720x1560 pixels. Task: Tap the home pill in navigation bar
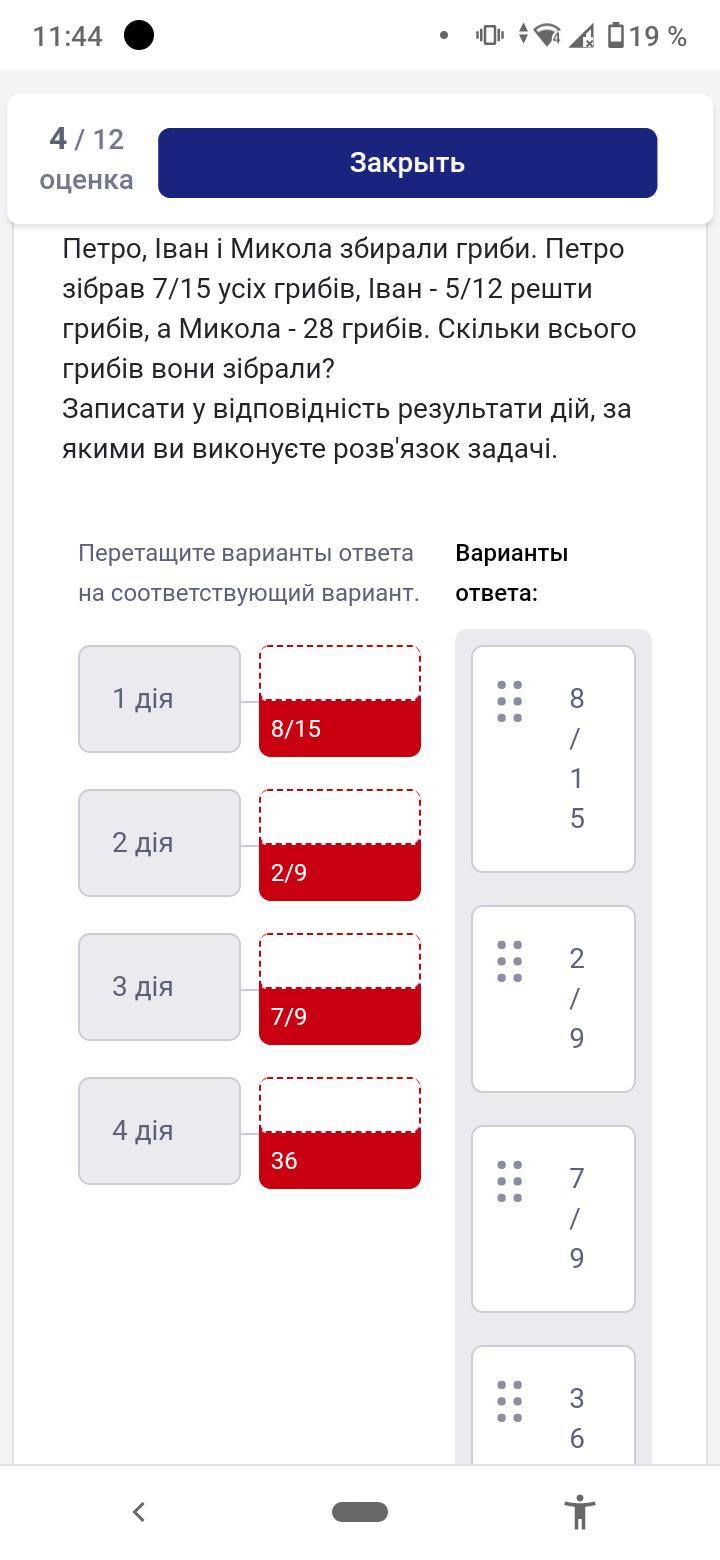pos(360,1512)
